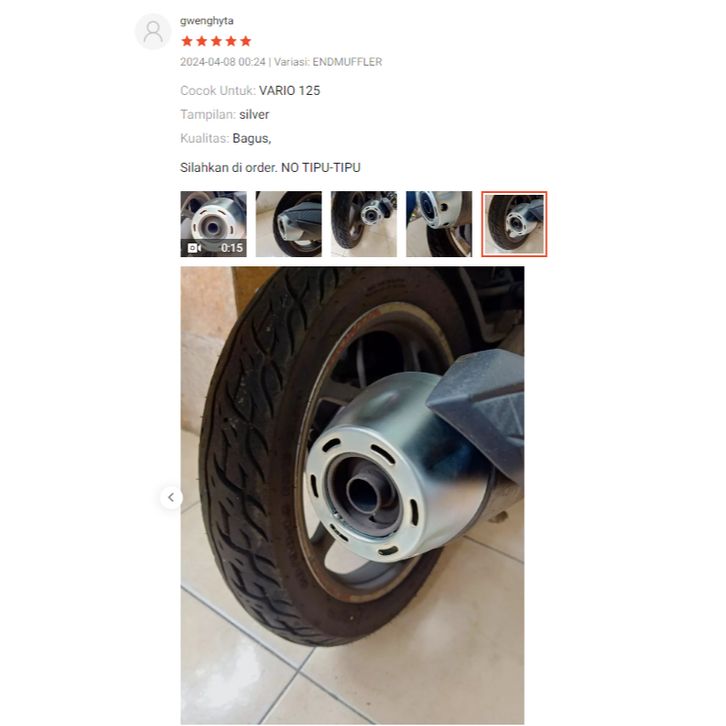Open the fourth review photo thumbnail
This screenshot has width=726, height=726.
pos(439,224)
